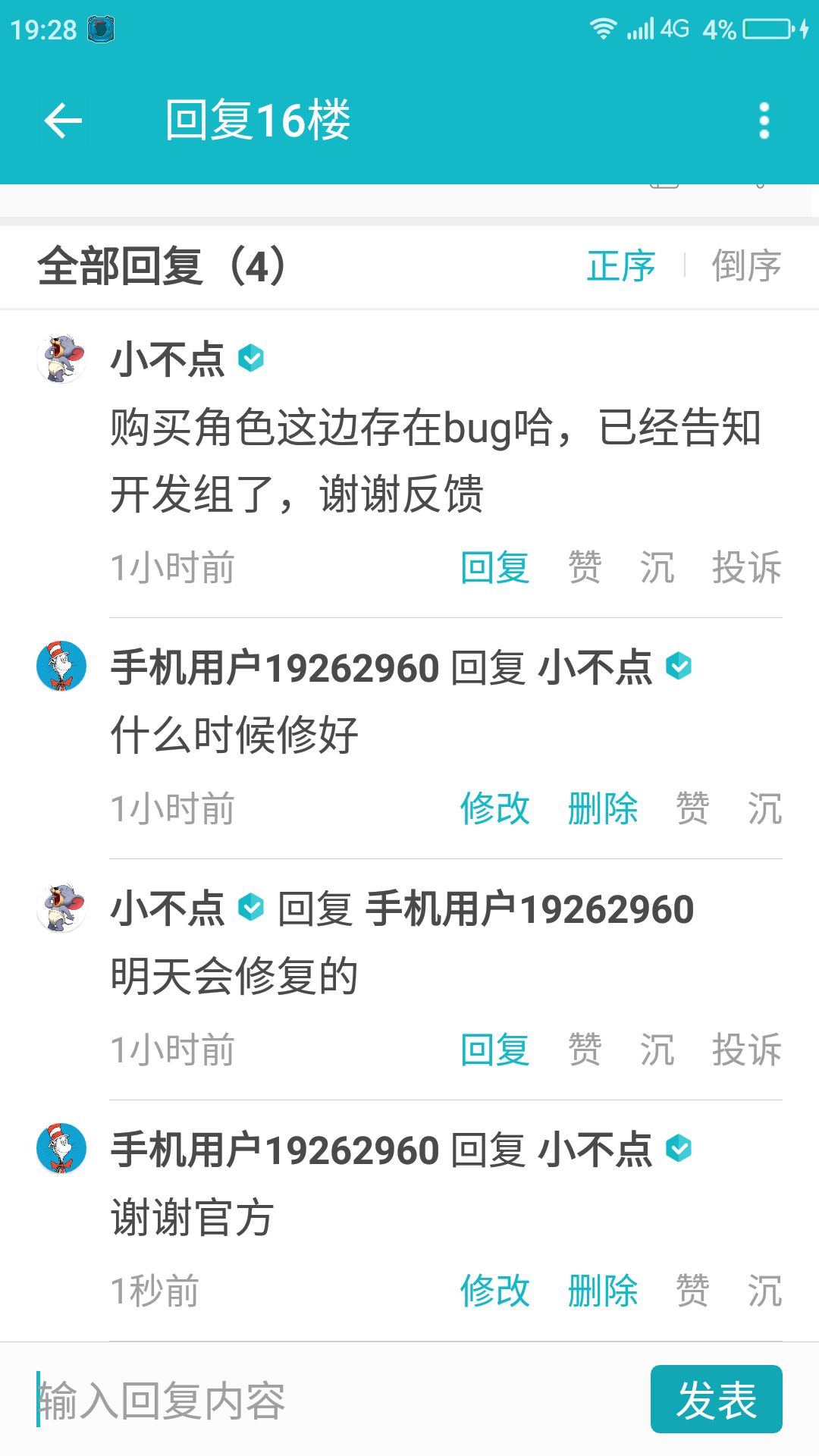Image resolution: width=819 pixels, height=1456 pixels.
Task: Go back using the arrow icon
Action: (63, 121)
